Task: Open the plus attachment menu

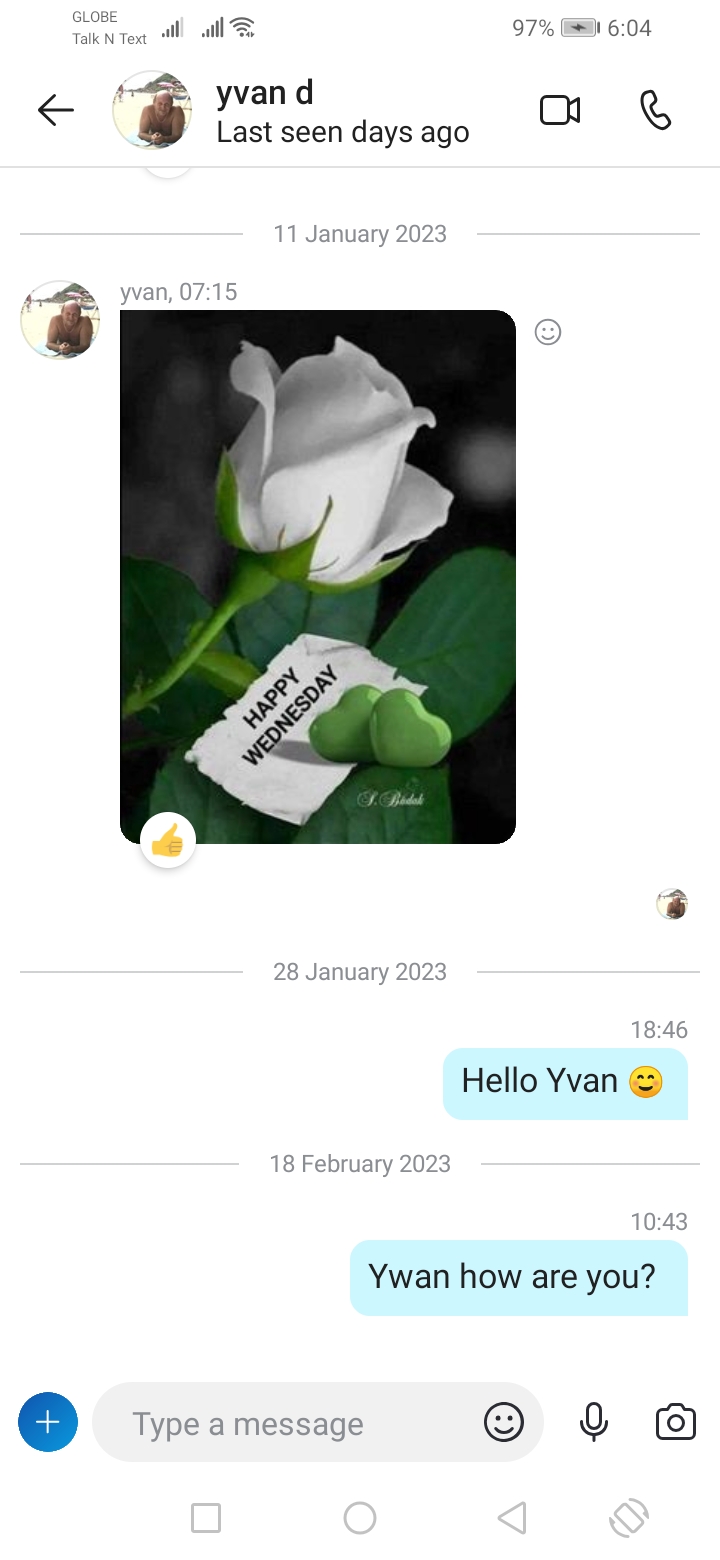Action: coord(48,1421)
